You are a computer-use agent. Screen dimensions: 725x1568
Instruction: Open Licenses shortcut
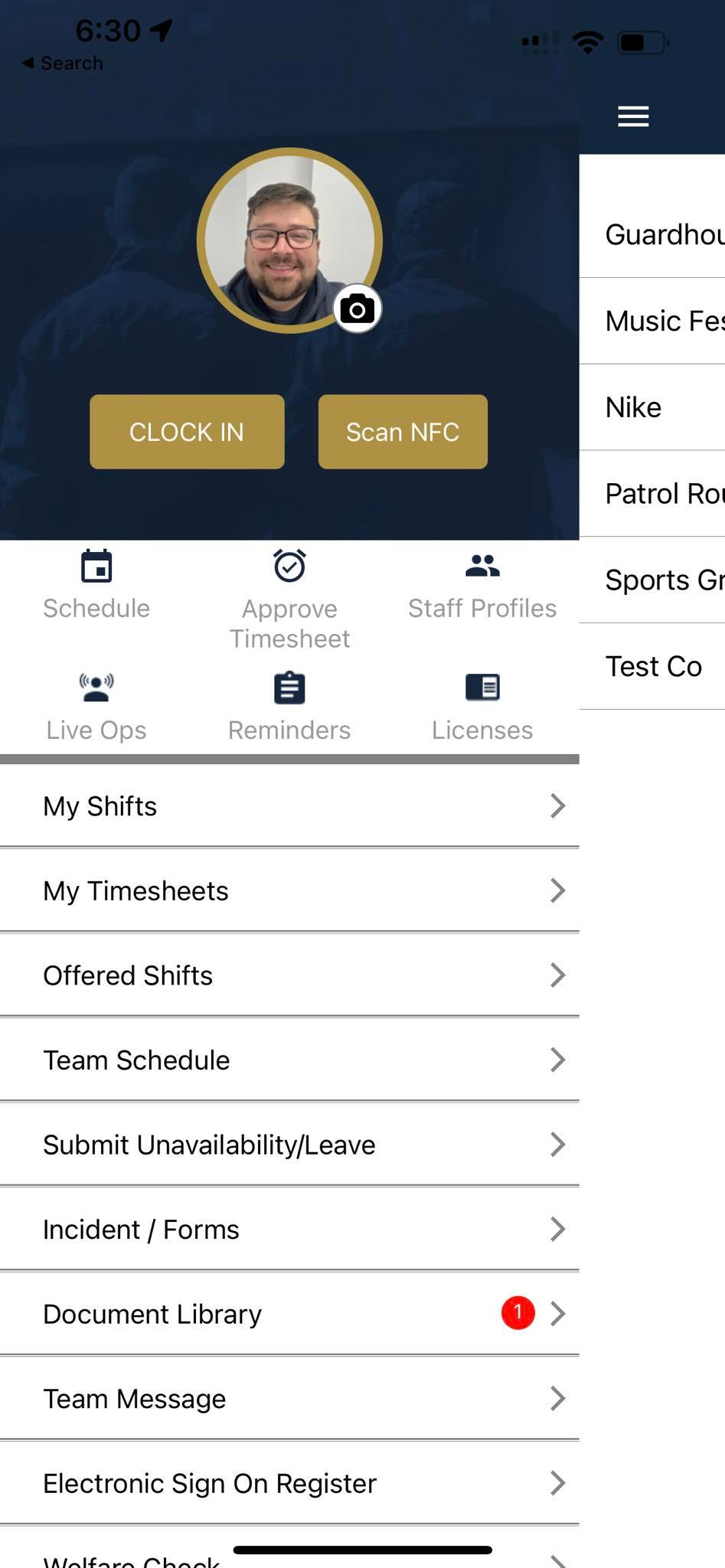coord(482,707)
